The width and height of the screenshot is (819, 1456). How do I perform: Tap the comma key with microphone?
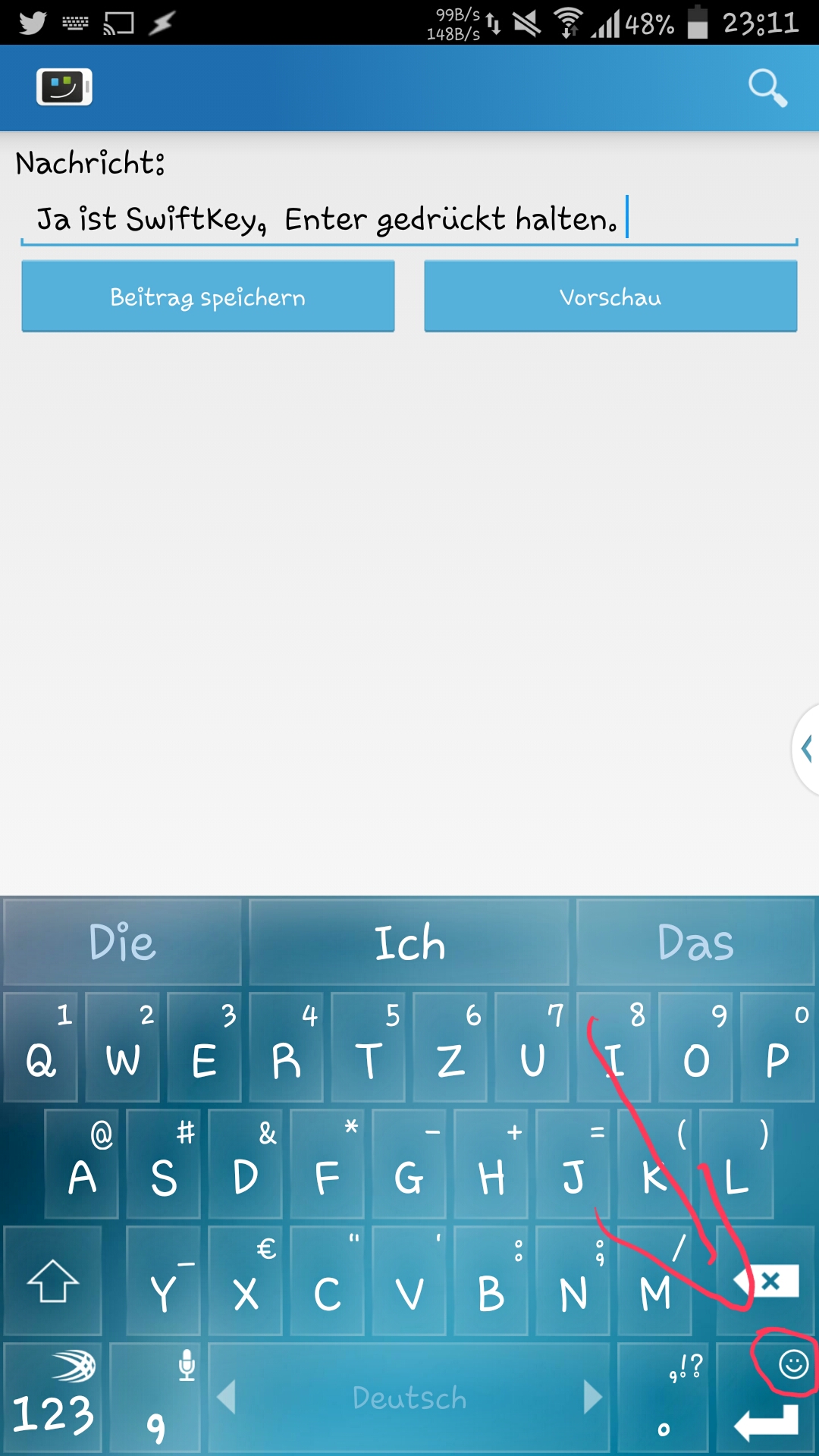[155, 1399]
